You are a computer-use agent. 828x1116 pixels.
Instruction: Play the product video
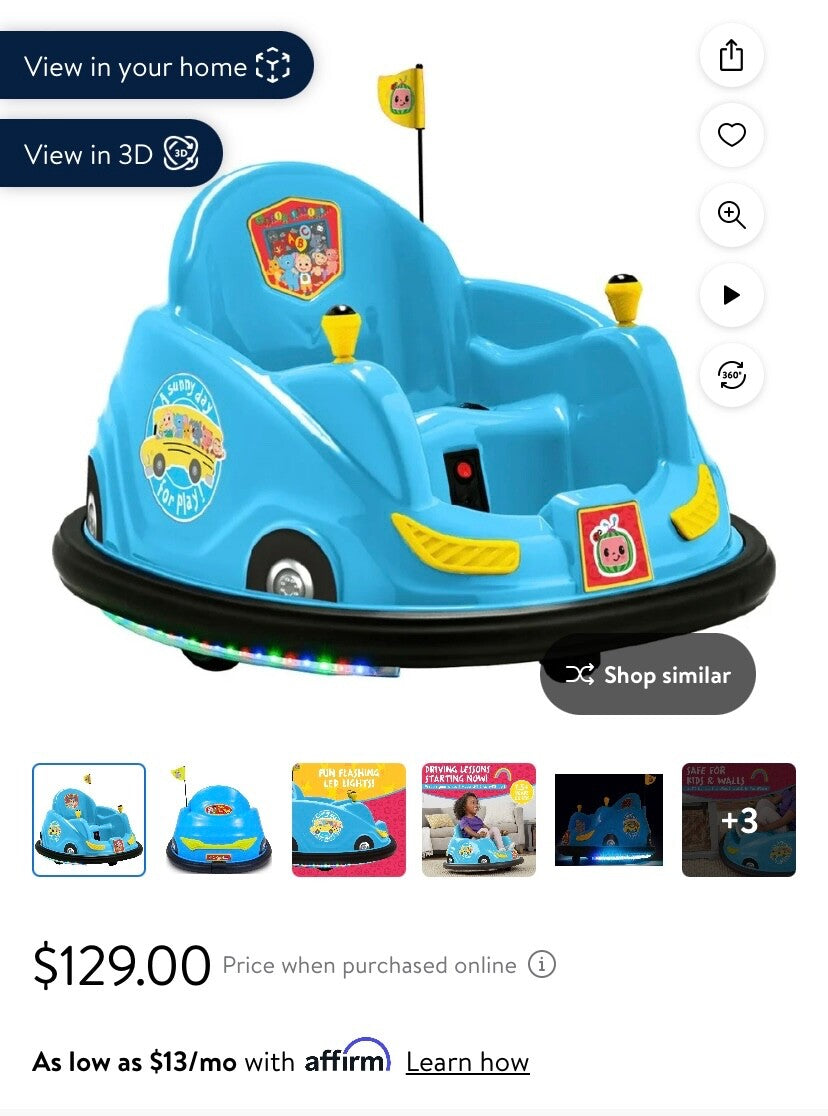(731, 295)
